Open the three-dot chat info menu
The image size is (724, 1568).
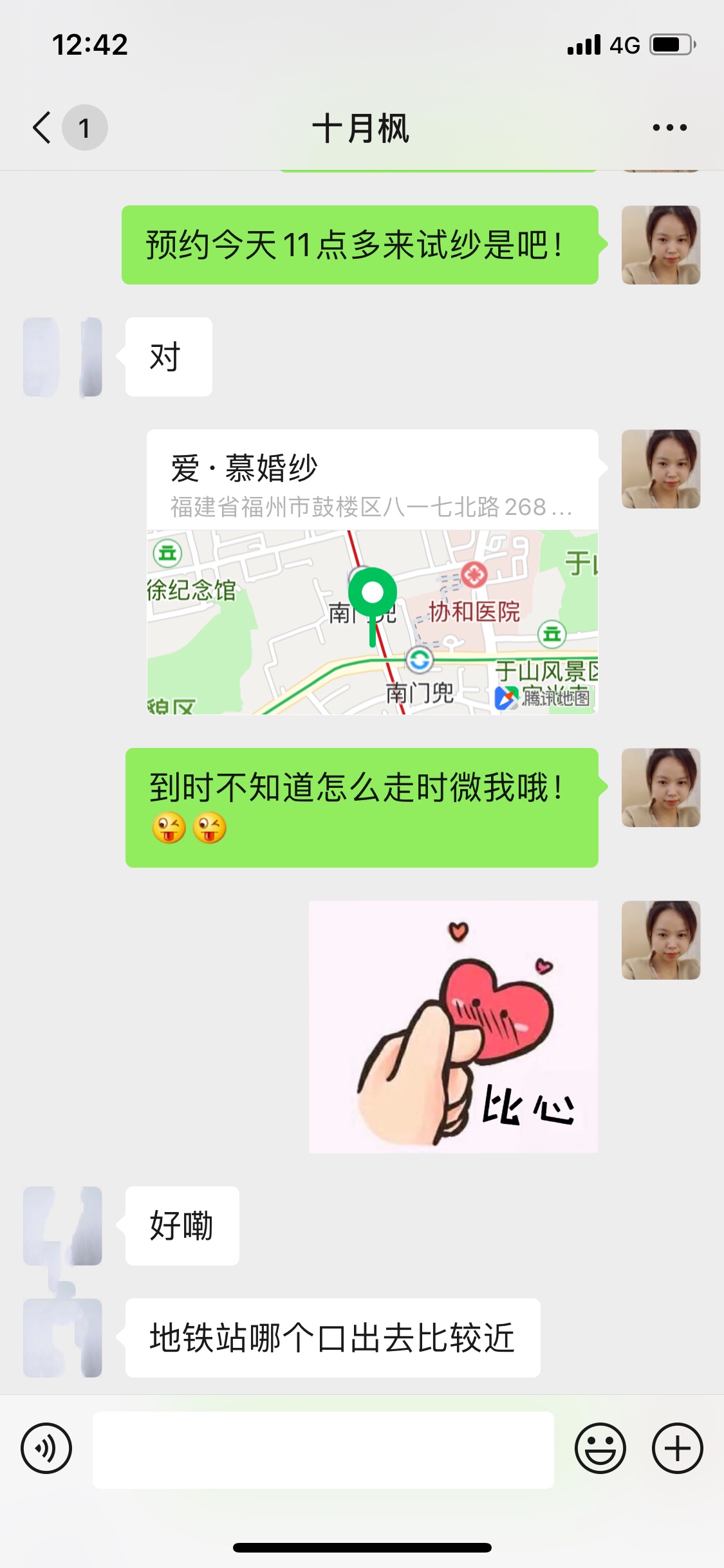[x=669, y=127]
